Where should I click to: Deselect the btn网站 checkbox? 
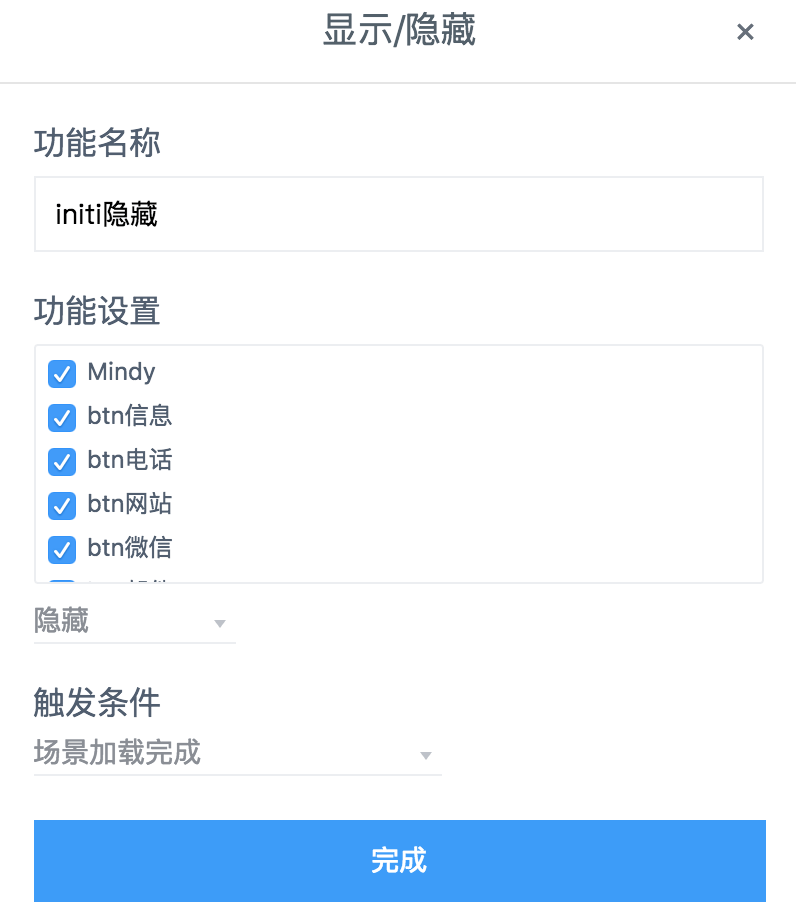point(62,506)
